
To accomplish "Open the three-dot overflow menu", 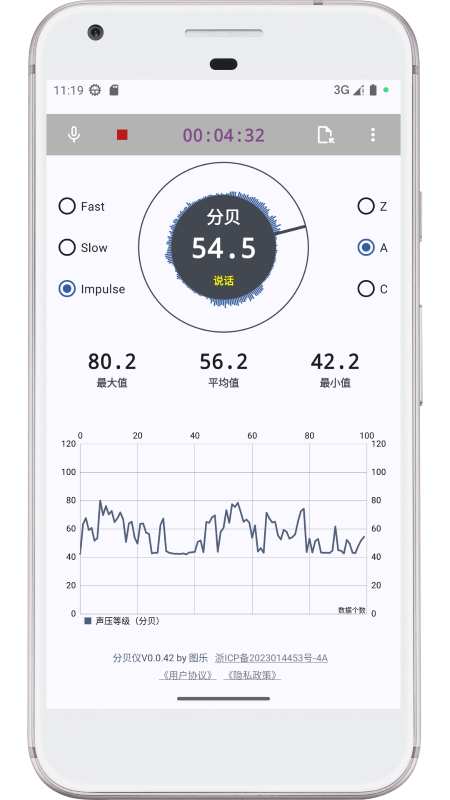I will click(x=373, y=135).
